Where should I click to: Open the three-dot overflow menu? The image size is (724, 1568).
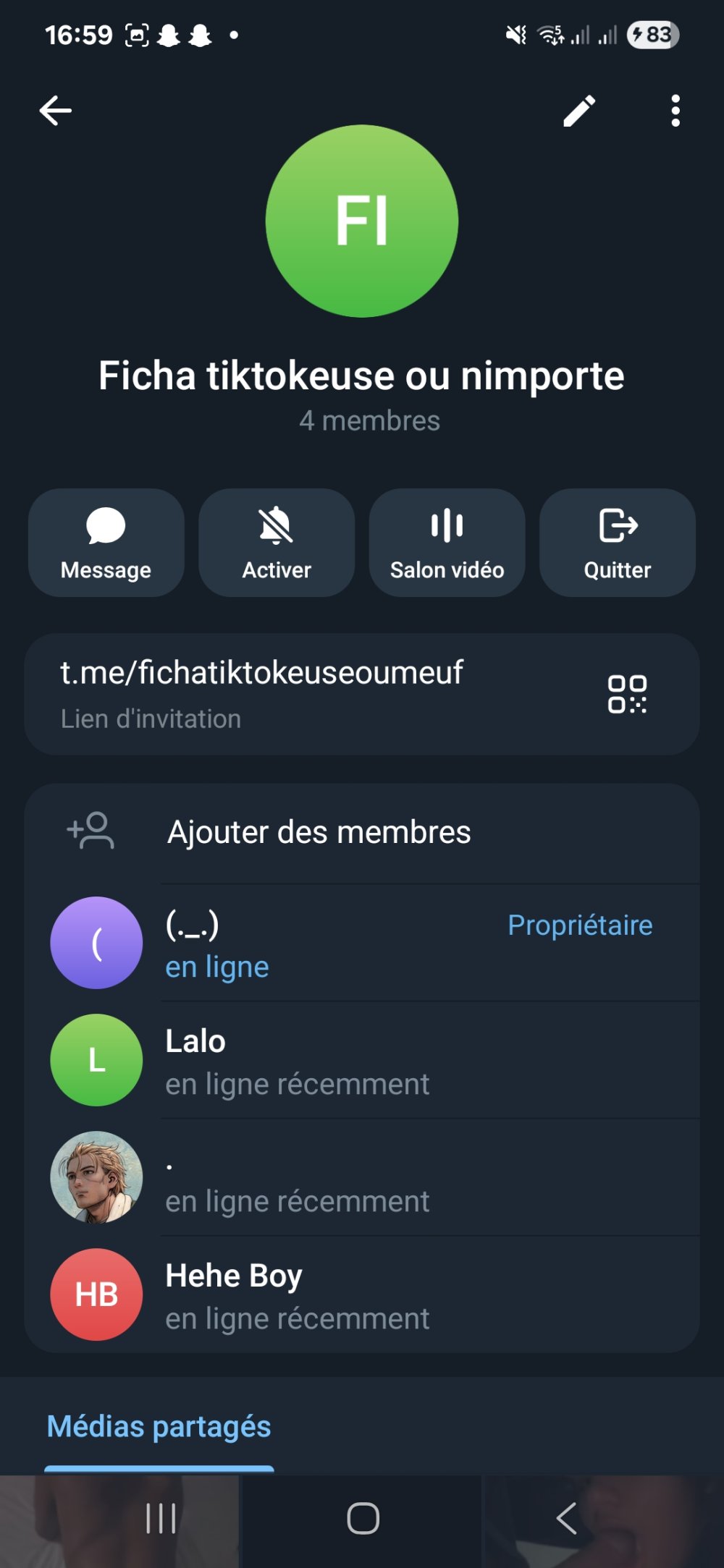[675, 110]
